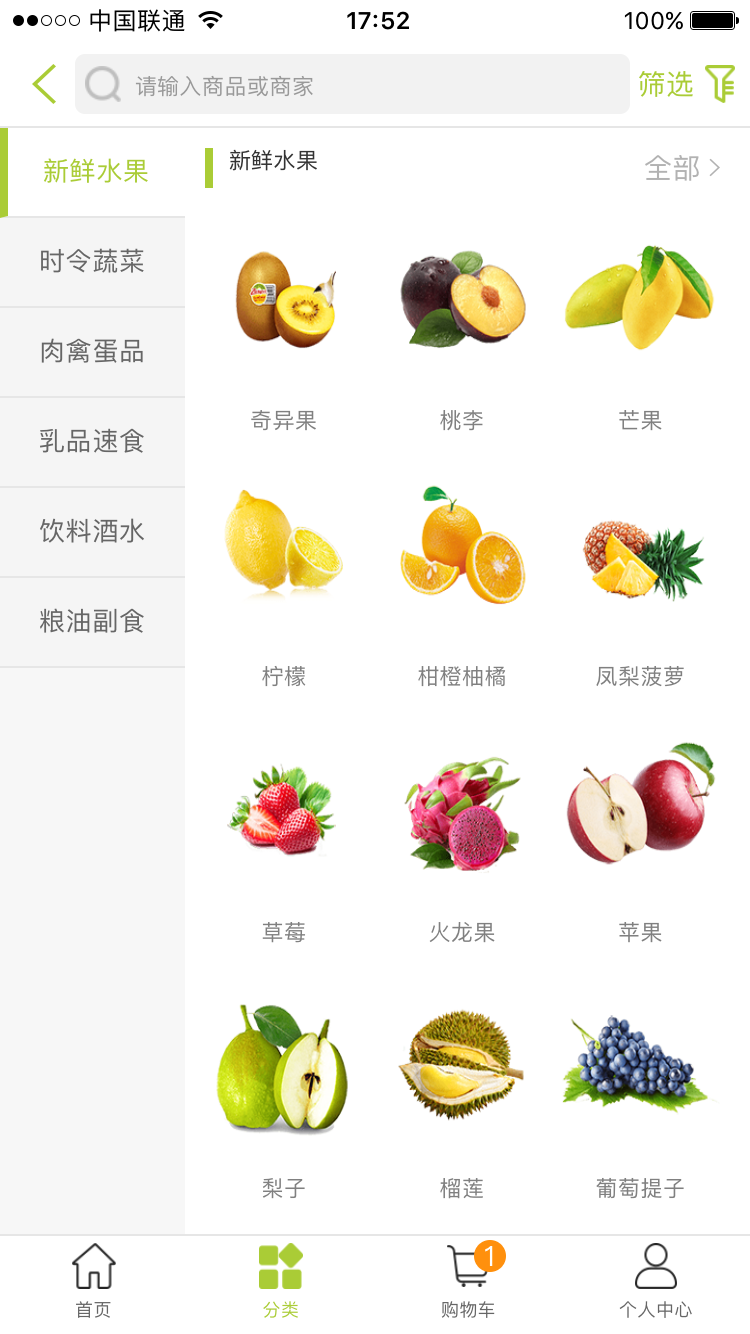Select the 时令蔬菜 category
This screenshot has height=1334, width=750.
click(92, 262)
